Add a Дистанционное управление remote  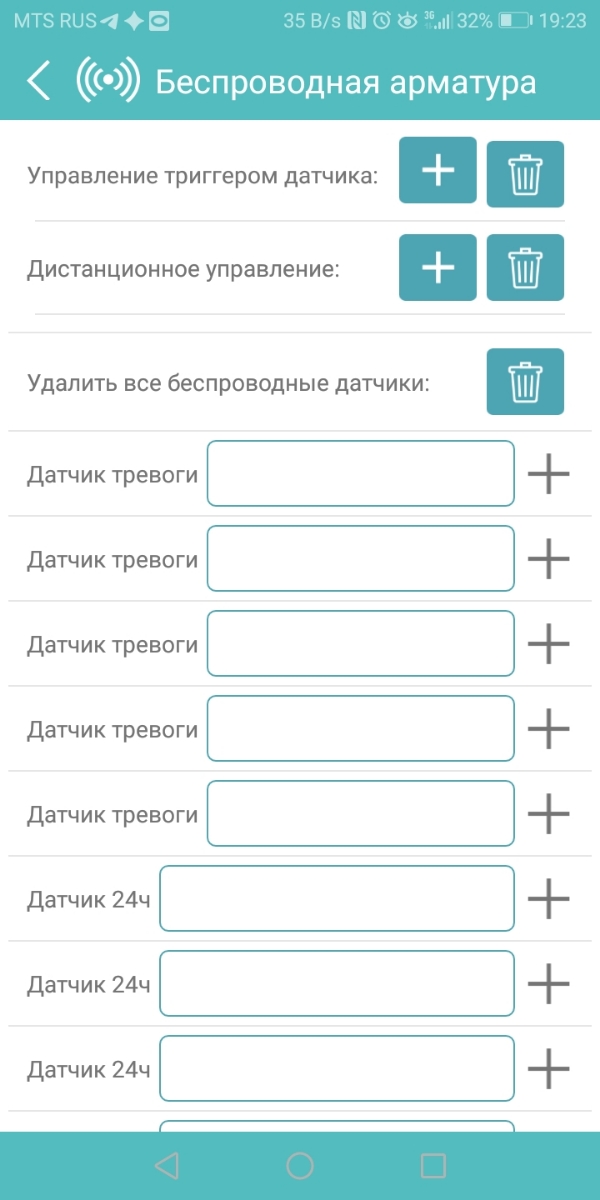click(x=437, y=267)
